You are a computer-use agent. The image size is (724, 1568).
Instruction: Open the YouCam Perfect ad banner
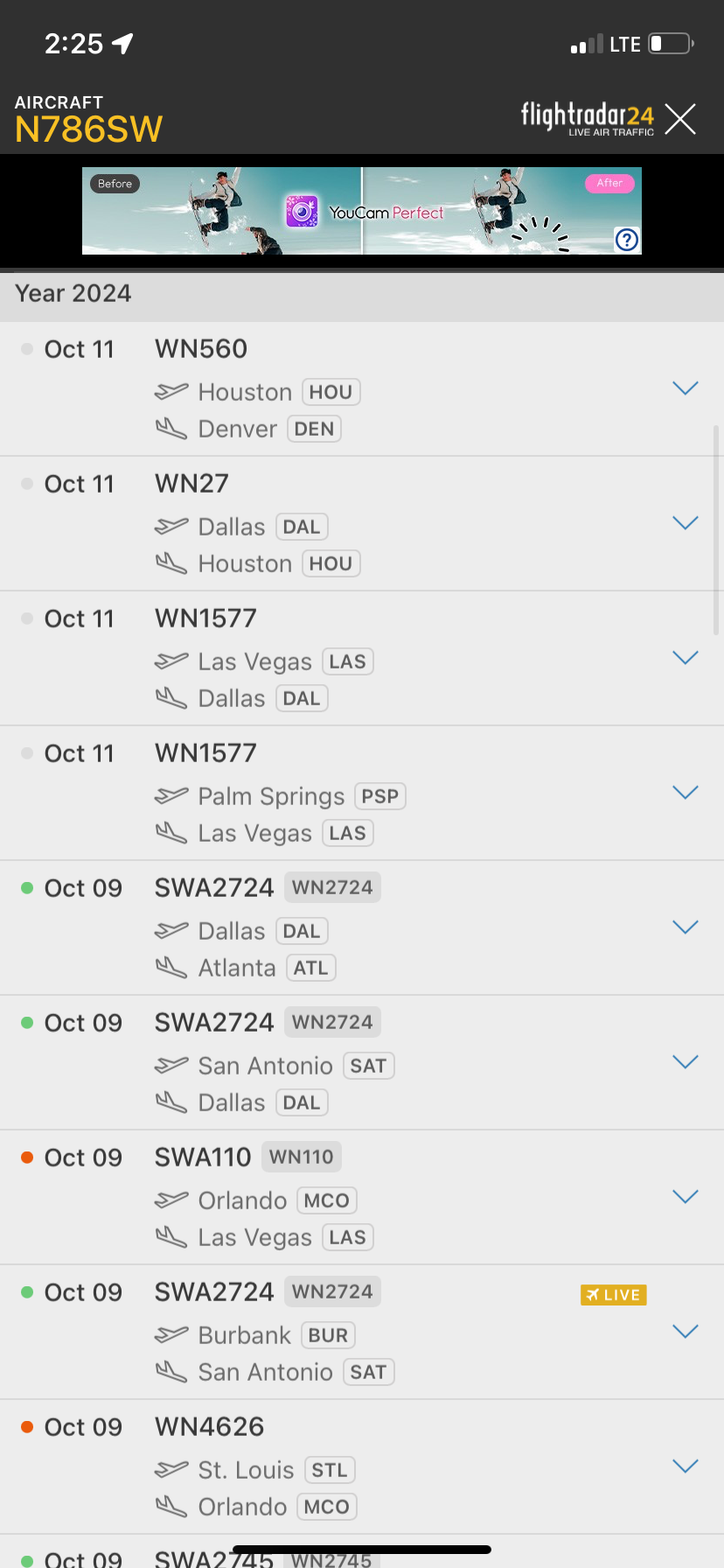(361, 211)
